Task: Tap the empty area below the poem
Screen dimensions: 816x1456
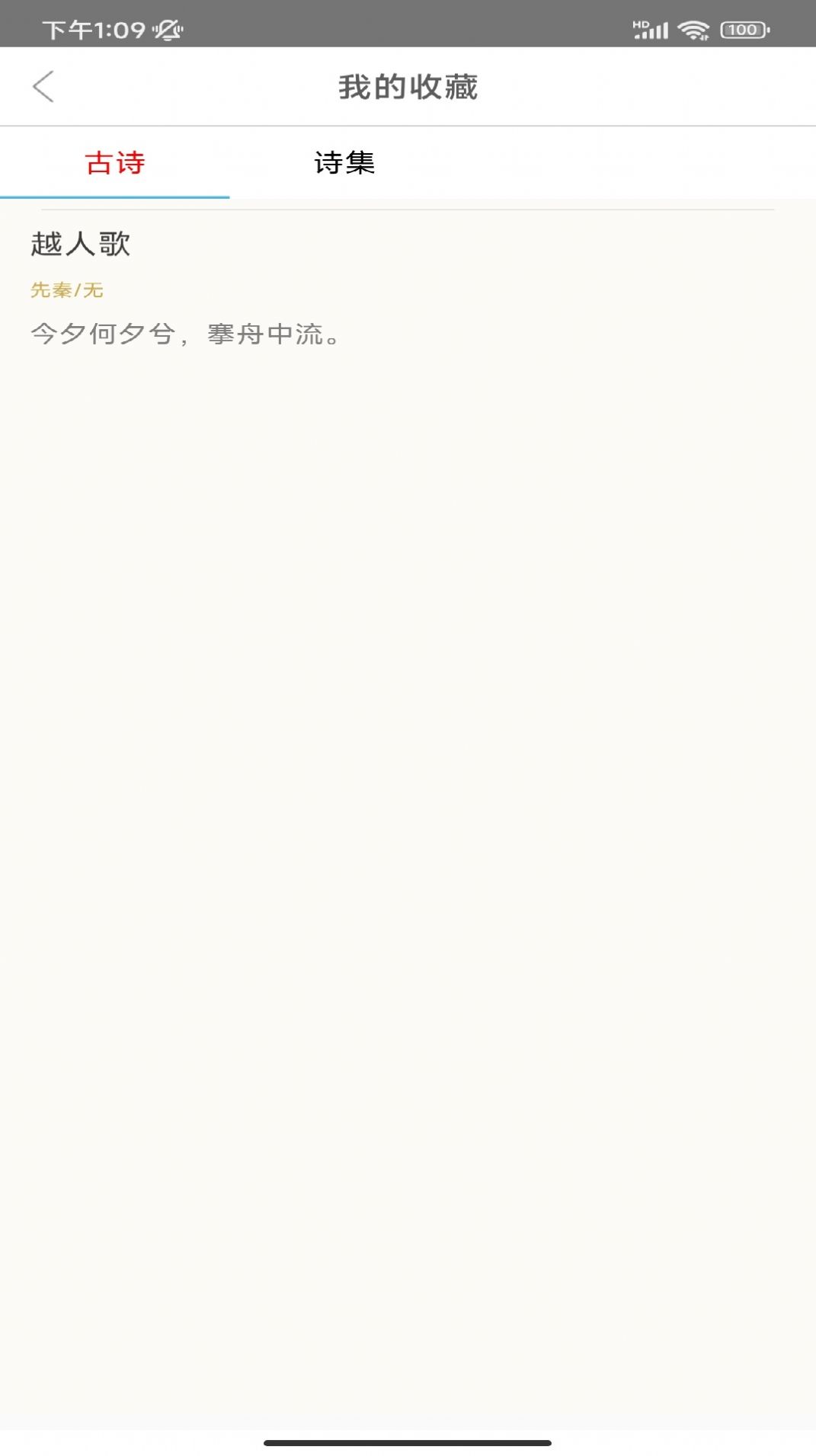Action: tap(408, 762)
